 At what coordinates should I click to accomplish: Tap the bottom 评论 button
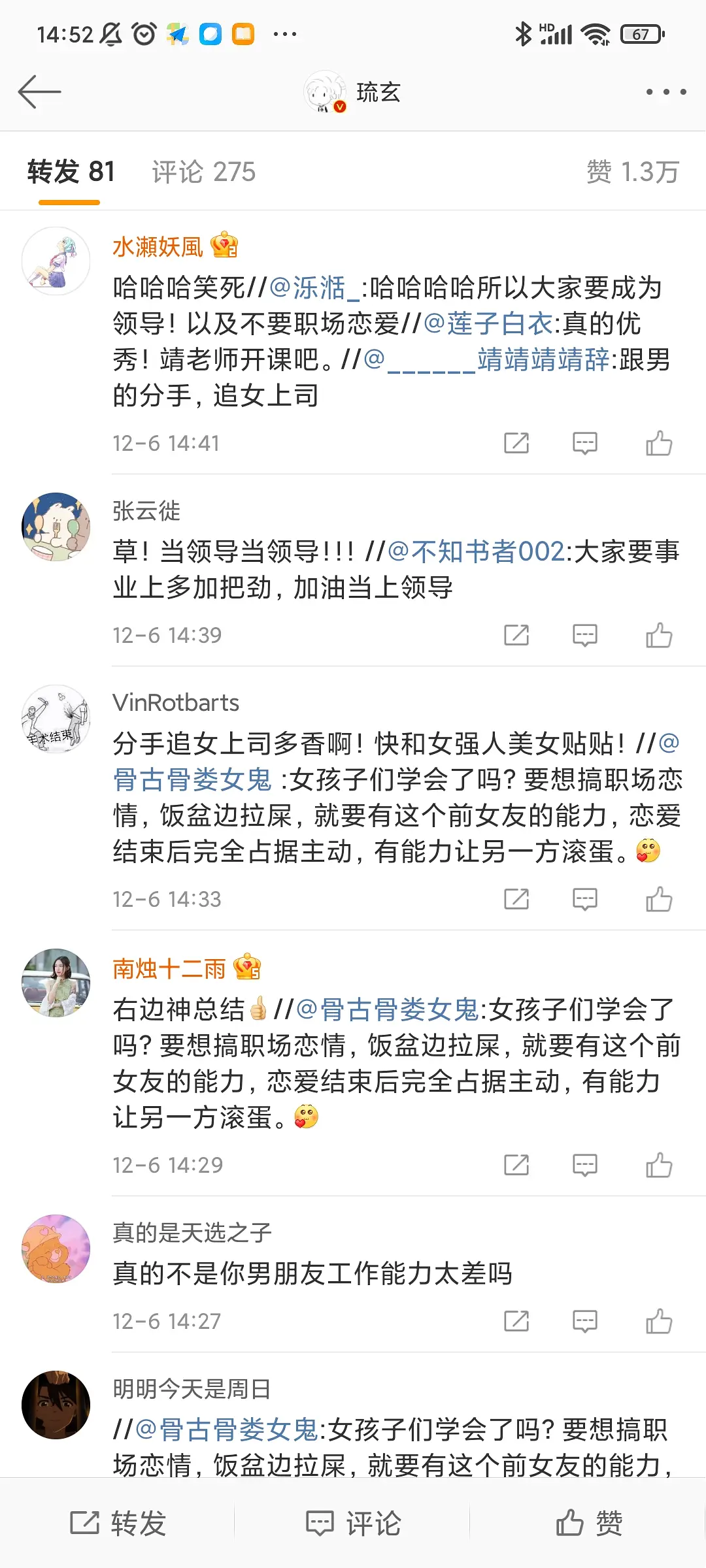(x=353, y=1524)
